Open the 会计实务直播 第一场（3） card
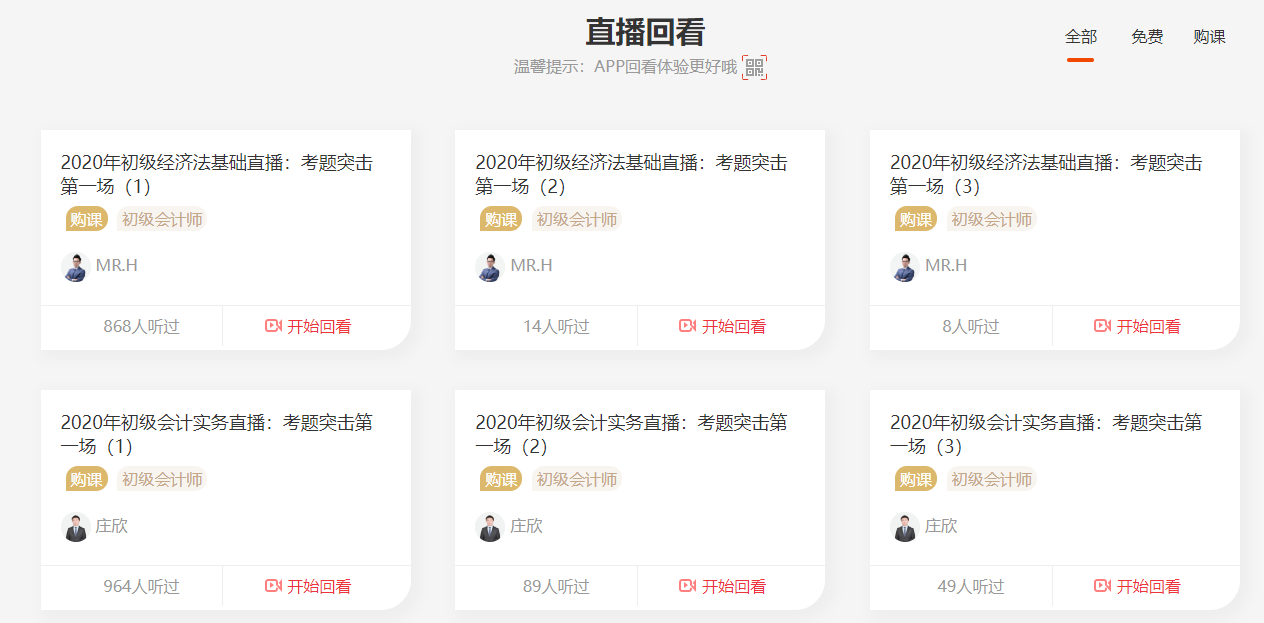1264x623 pixels. click(x=1046, y=434)
